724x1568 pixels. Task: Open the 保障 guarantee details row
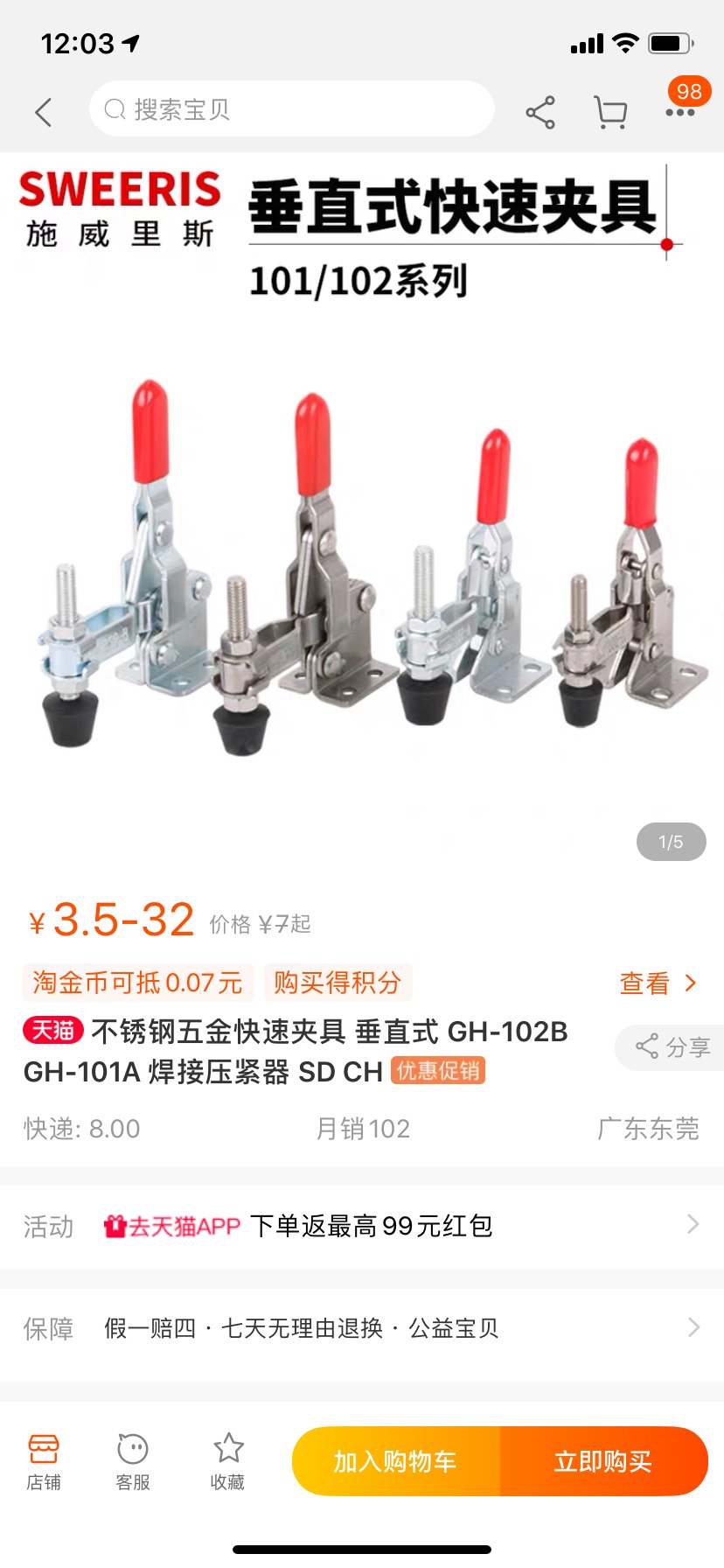(x=362, y=1328)
